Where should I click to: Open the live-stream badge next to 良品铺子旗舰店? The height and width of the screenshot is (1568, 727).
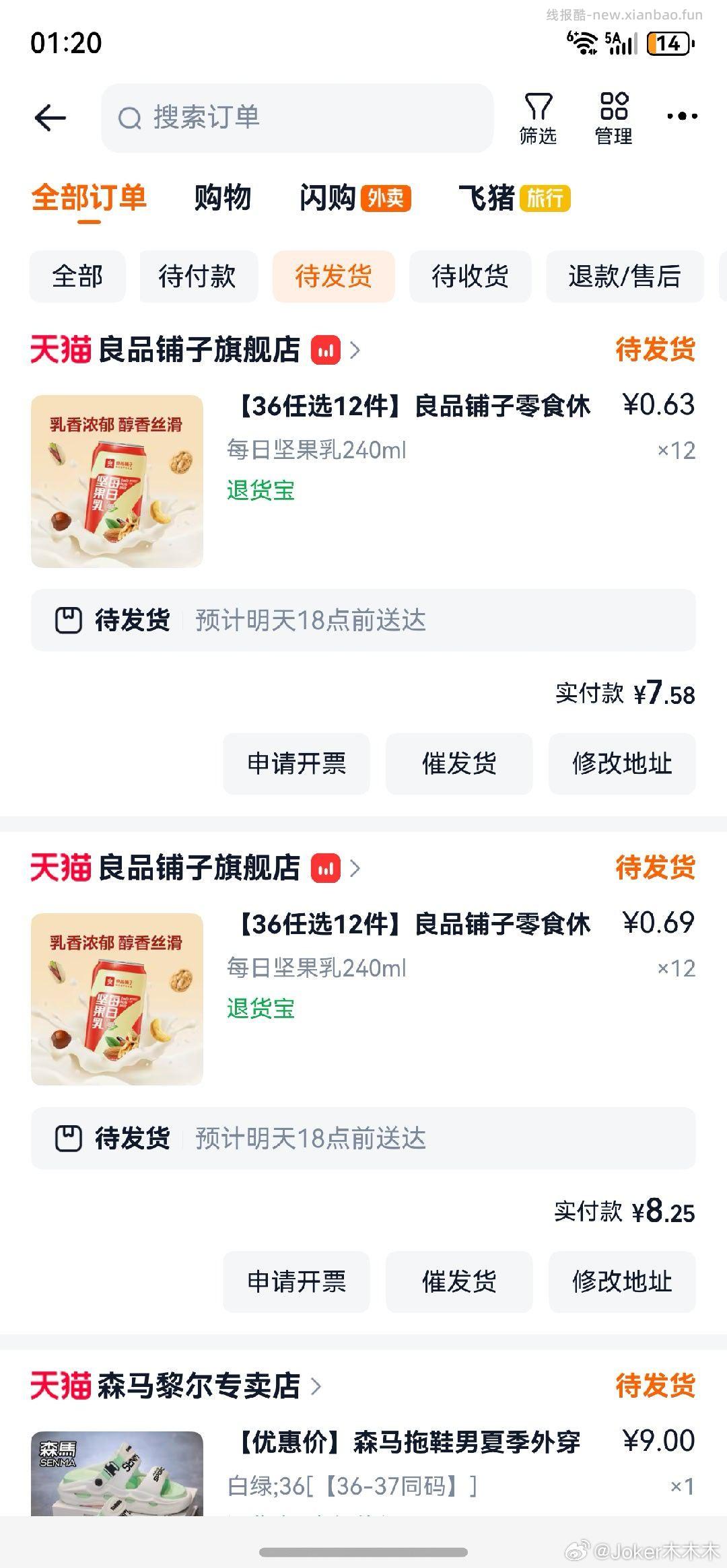326,350
